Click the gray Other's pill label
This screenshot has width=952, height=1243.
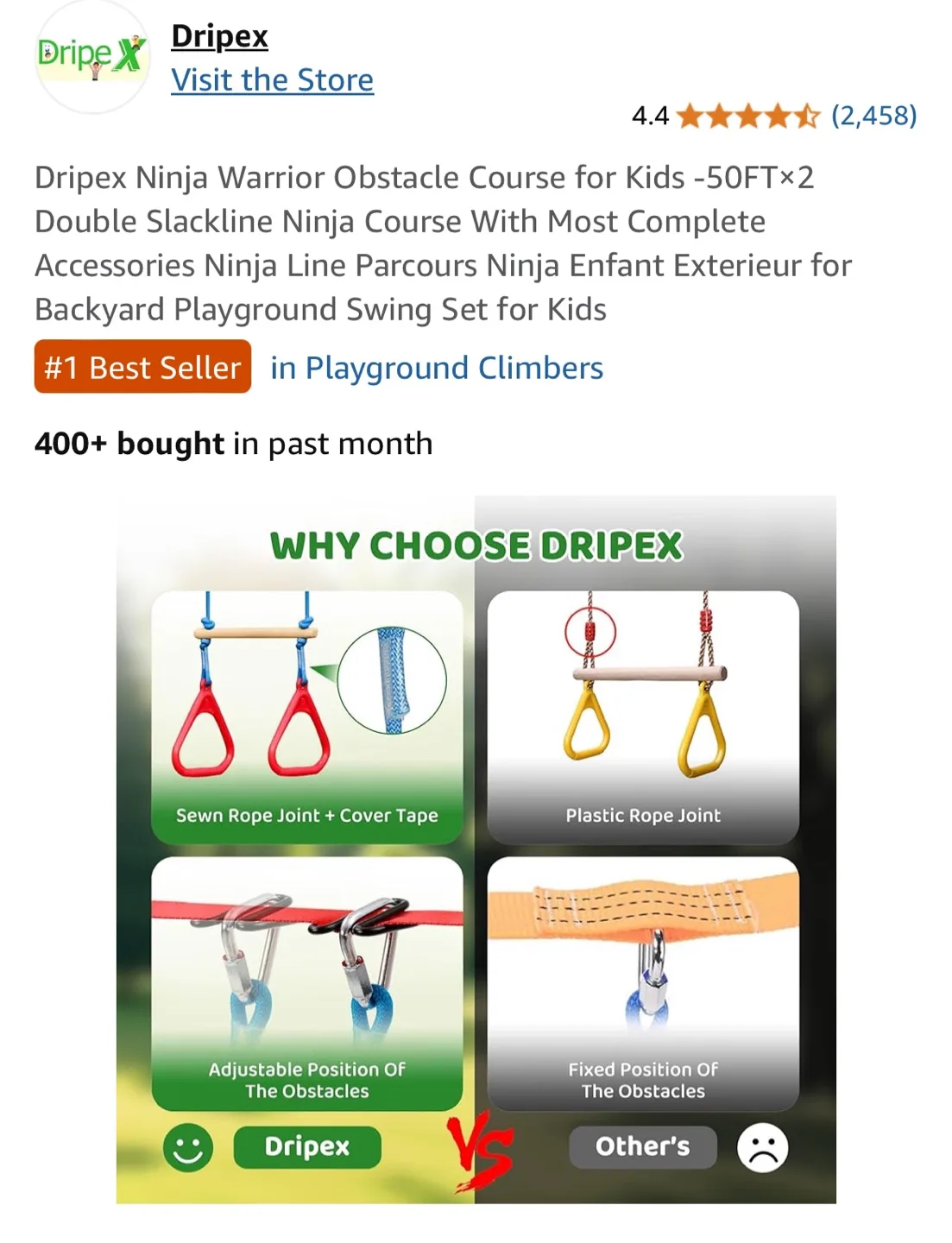[x=644, y=1147]
